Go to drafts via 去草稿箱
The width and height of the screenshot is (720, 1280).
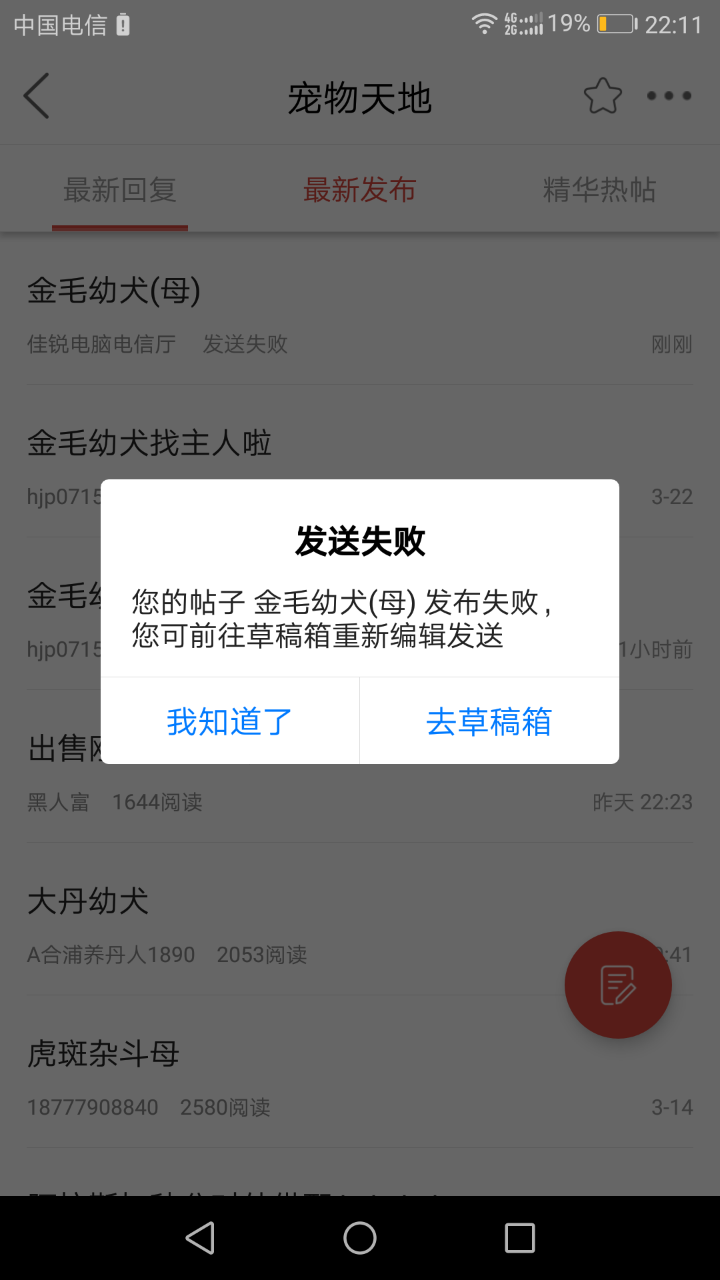click(x=489, y=721)
